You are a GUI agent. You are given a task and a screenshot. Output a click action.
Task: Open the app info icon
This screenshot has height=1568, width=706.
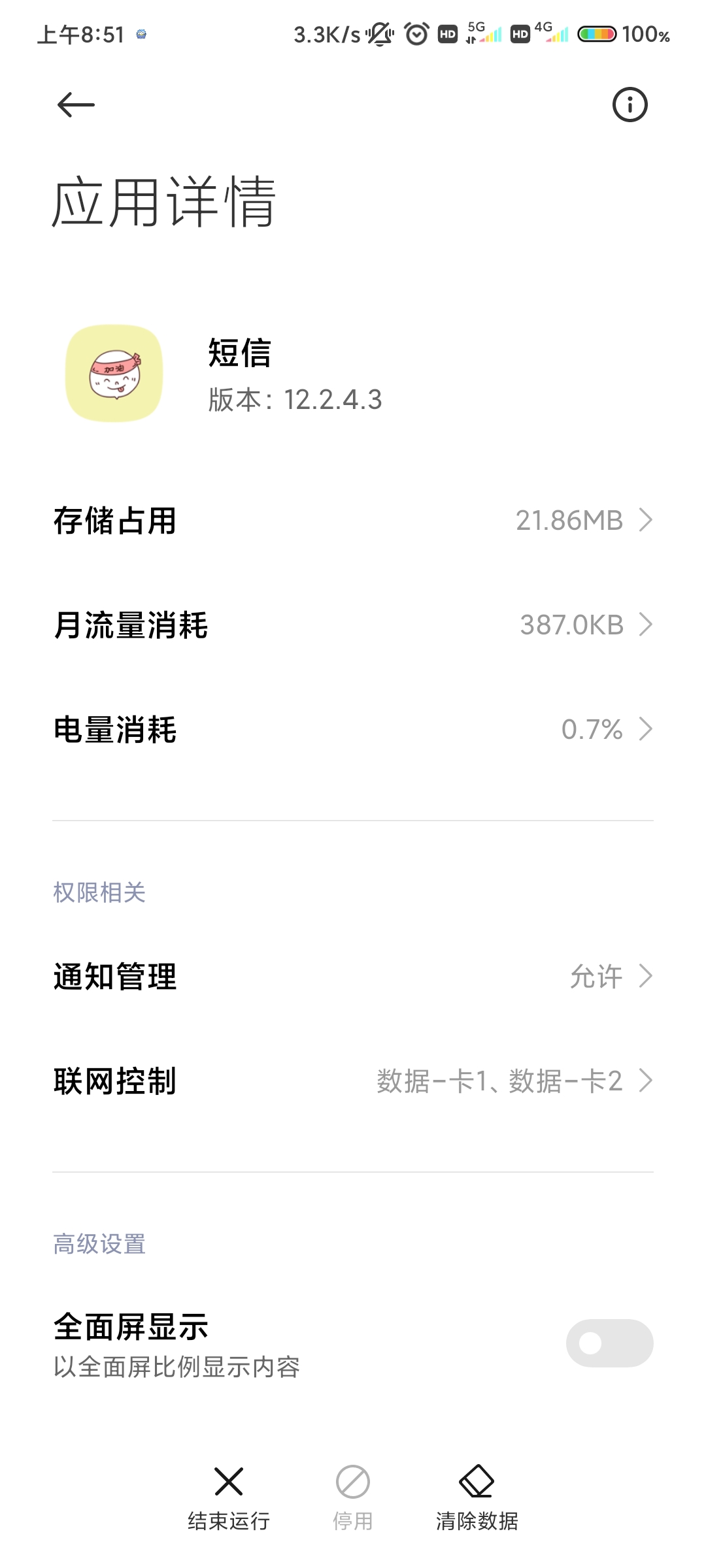coord(630,105)
